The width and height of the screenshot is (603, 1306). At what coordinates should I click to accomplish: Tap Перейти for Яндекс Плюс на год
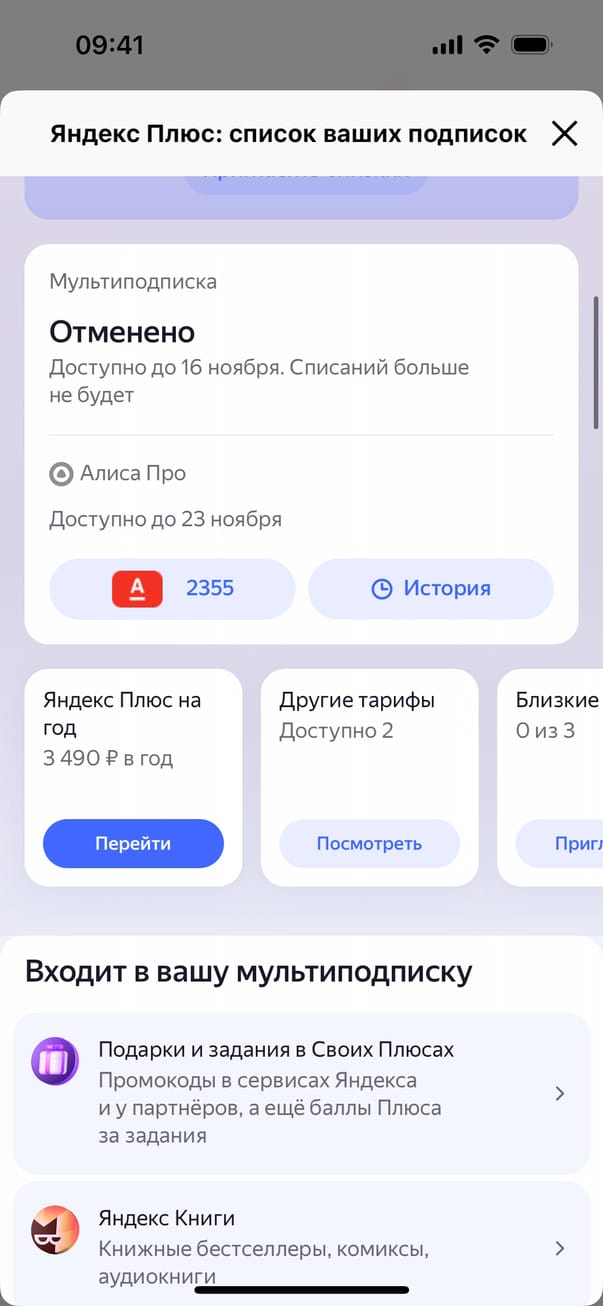[x=133, y=843]
